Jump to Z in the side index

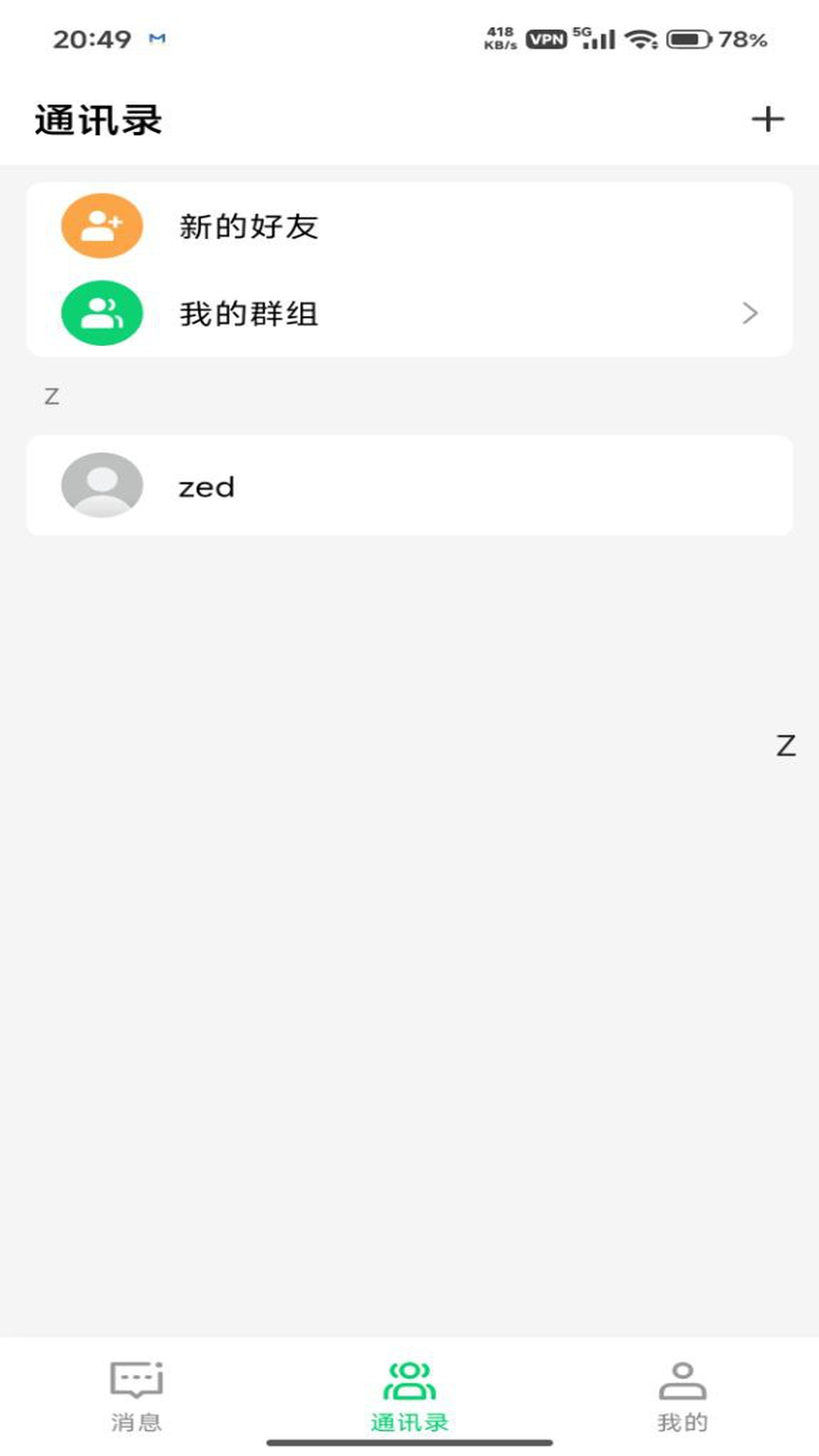[786, 745]
